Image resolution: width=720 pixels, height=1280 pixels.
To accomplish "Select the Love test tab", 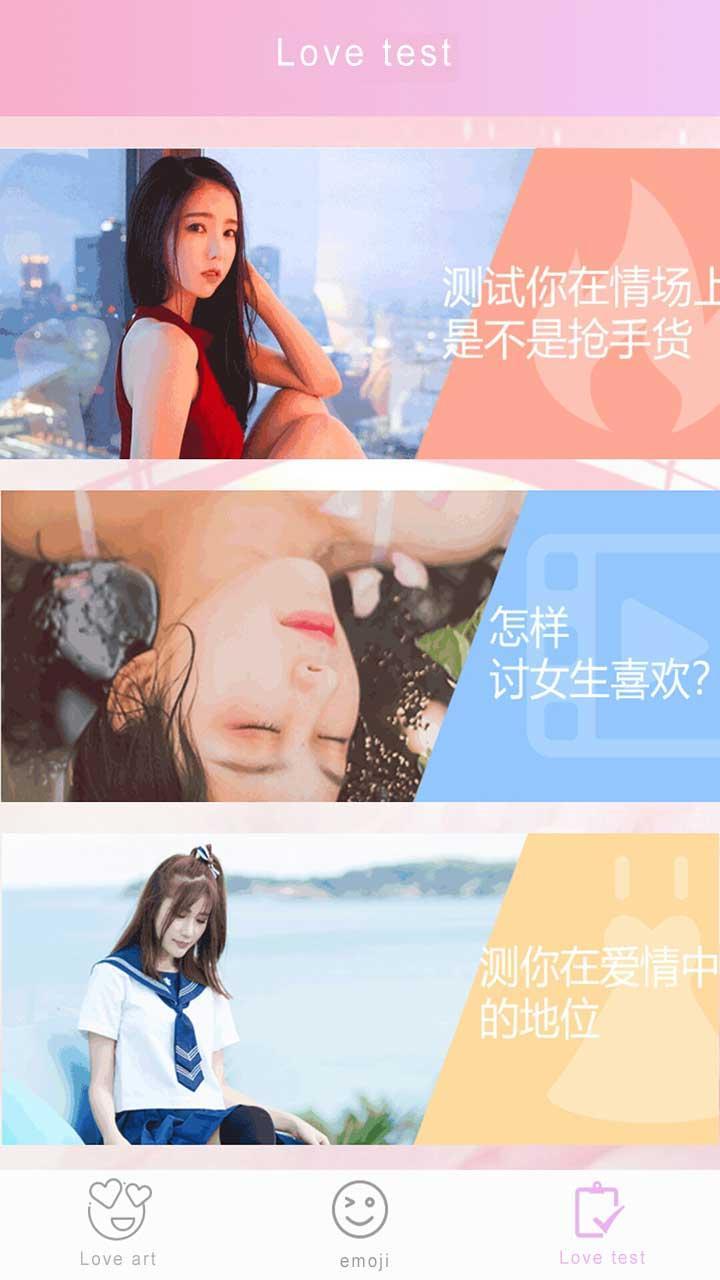I will pyautogui.click(x=601, y=1222).
